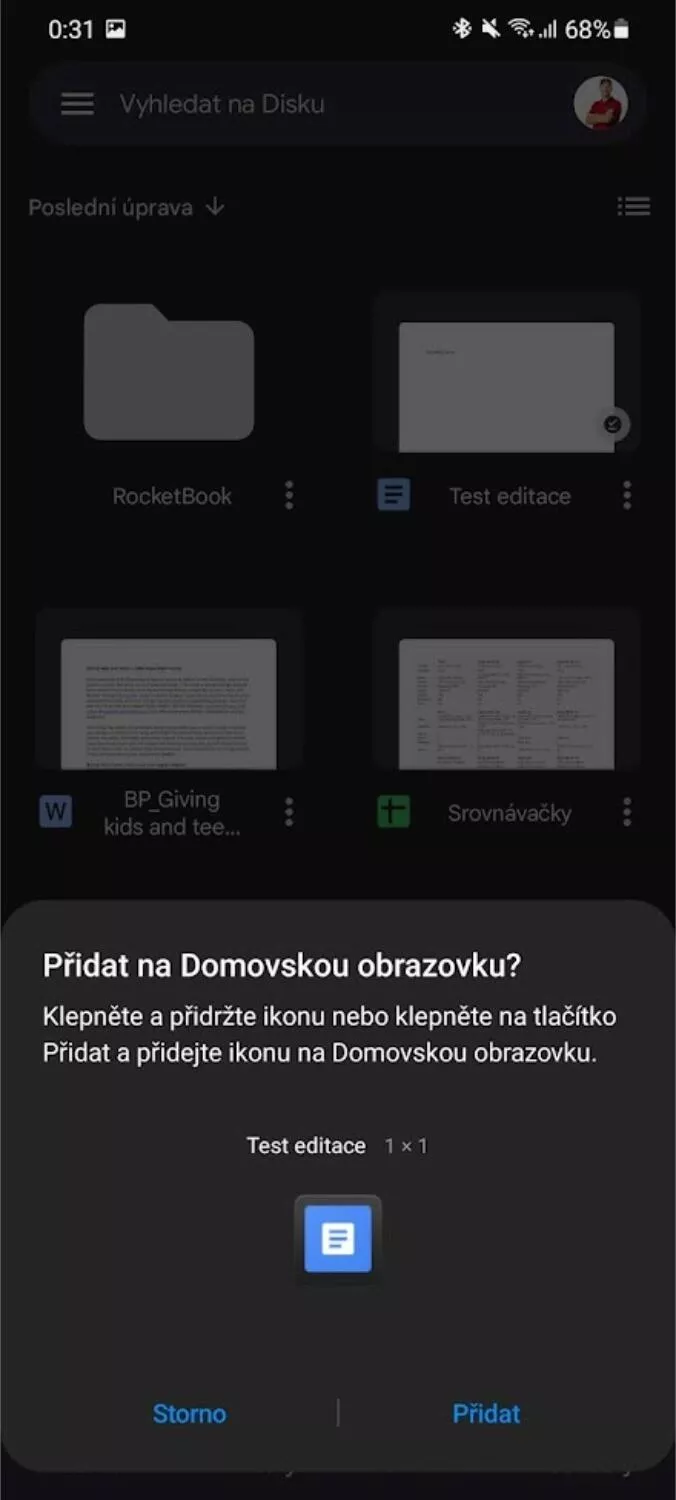Open the hamburger drawer menu

coord(77,104)
